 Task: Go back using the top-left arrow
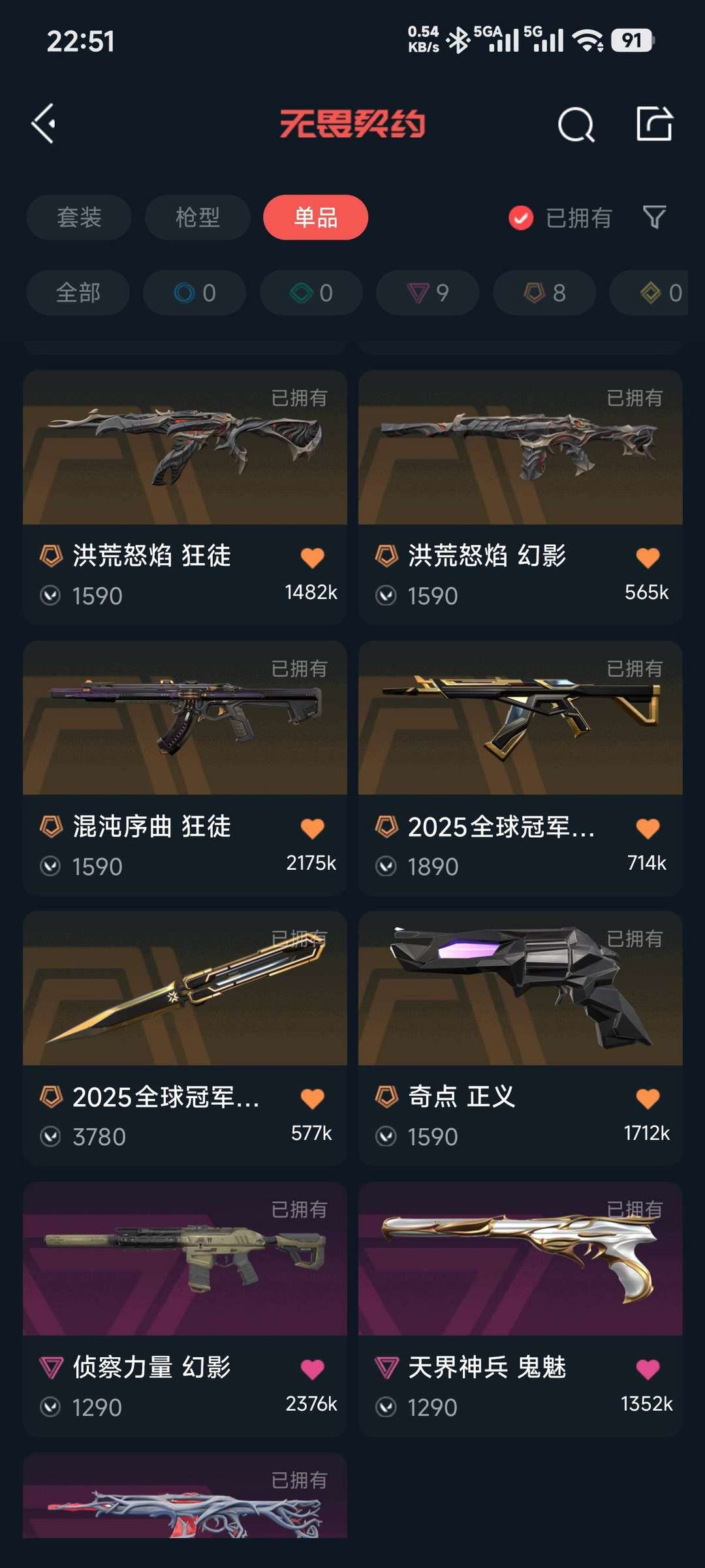point(44,124)
